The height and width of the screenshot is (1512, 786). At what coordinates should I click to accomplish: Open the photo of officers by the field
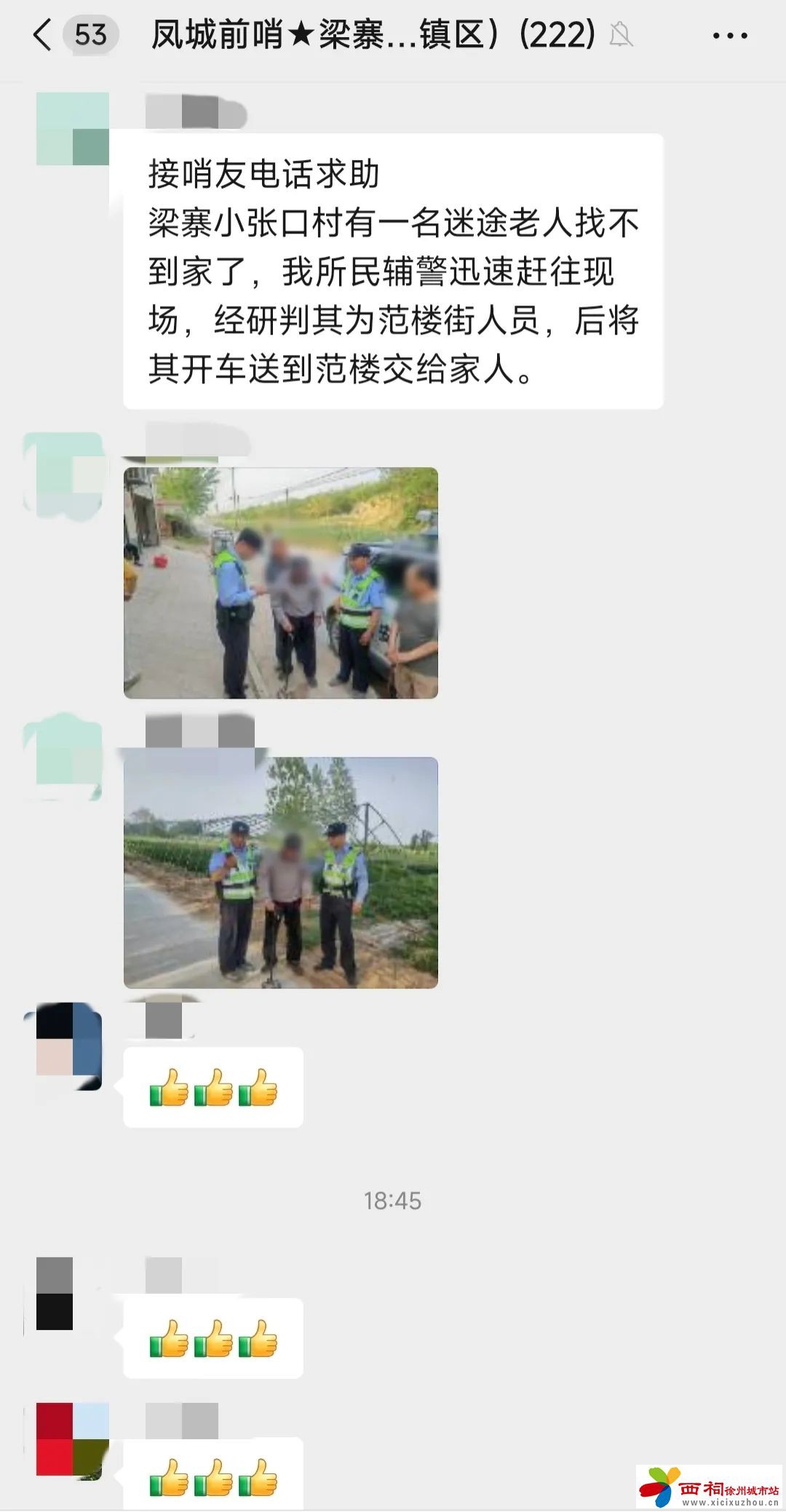tap(281, 872)
